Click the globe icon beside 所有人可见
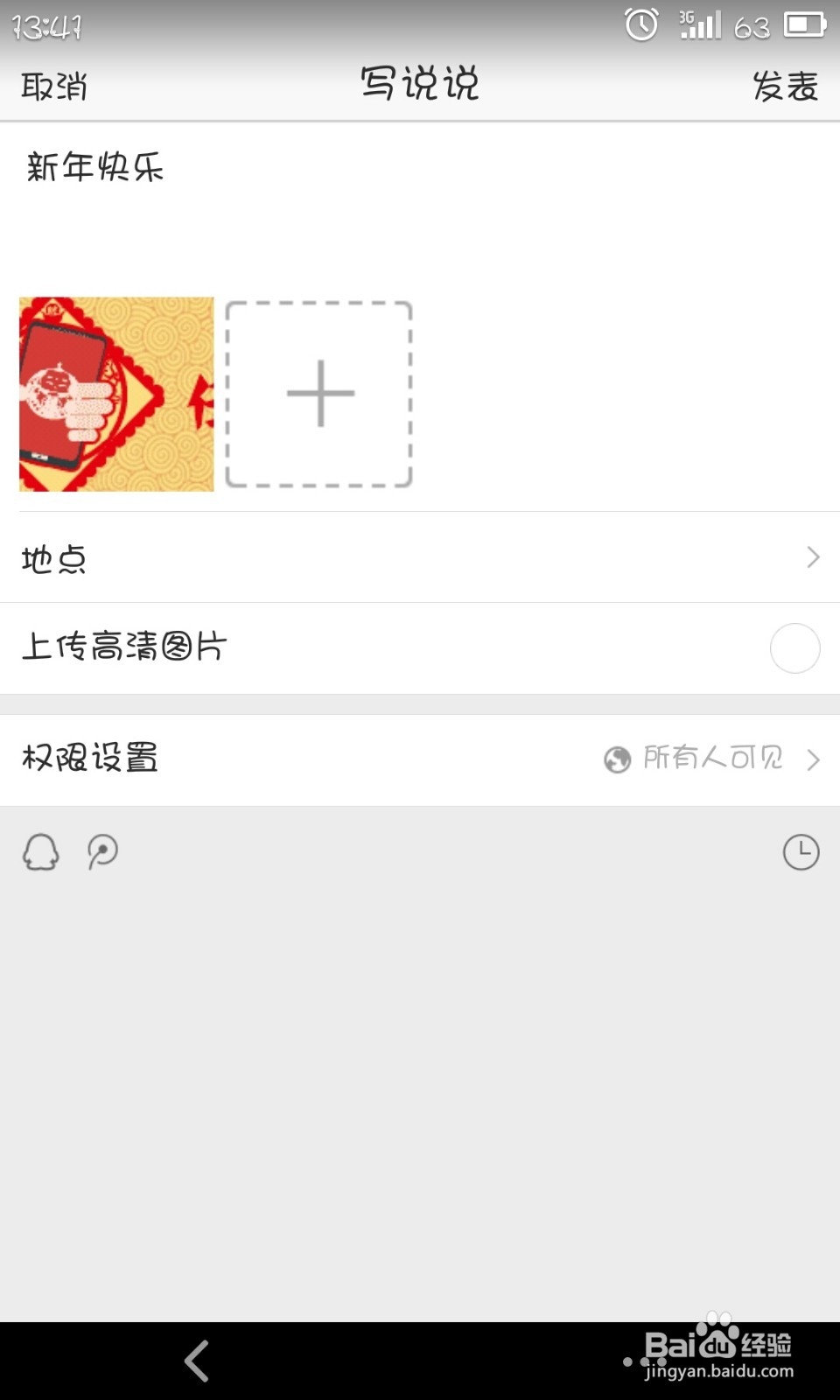This screenshot has width=840, height=1400. pyautogui.click(x=618, y=759)
